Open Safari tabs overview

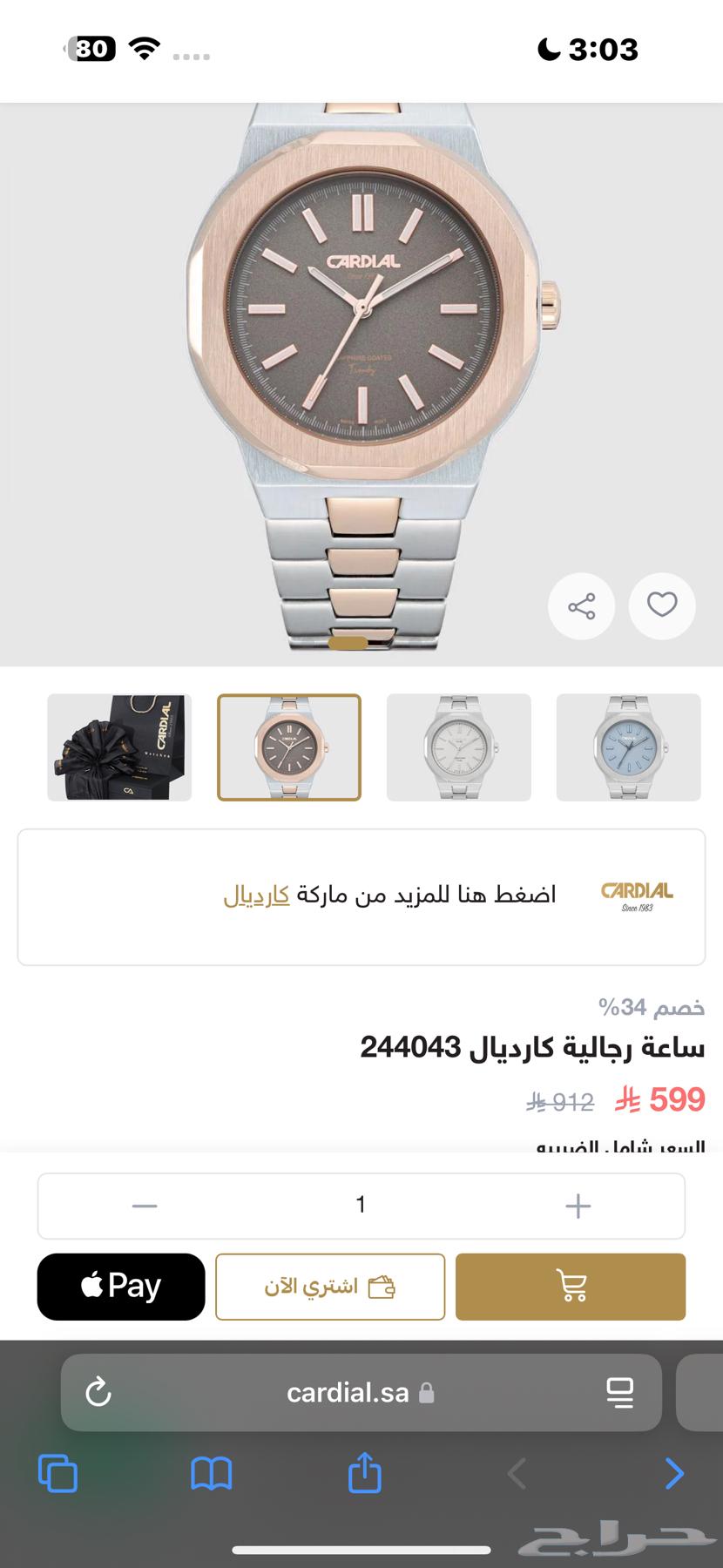point(58,1473)
